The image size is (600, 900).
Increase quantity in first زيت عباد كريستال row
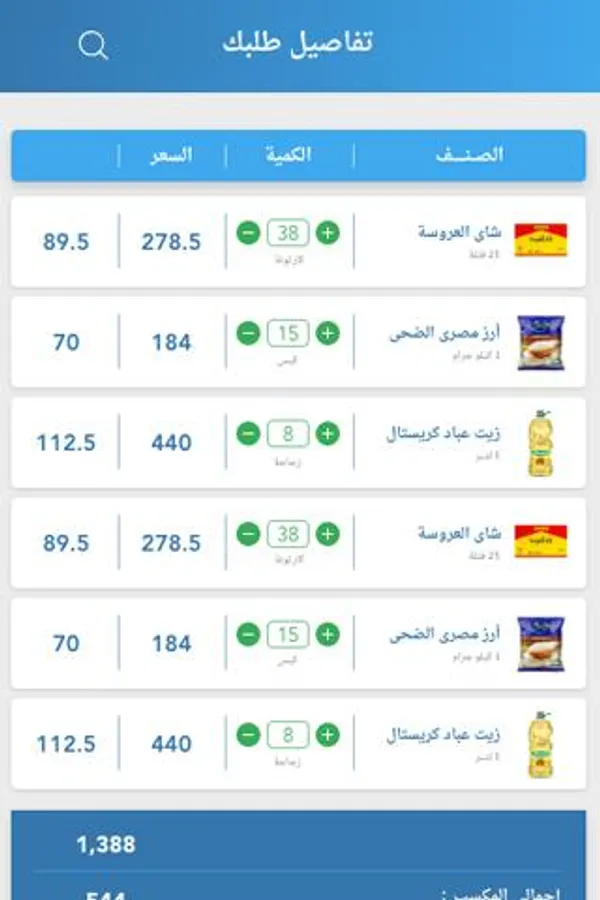327,434
